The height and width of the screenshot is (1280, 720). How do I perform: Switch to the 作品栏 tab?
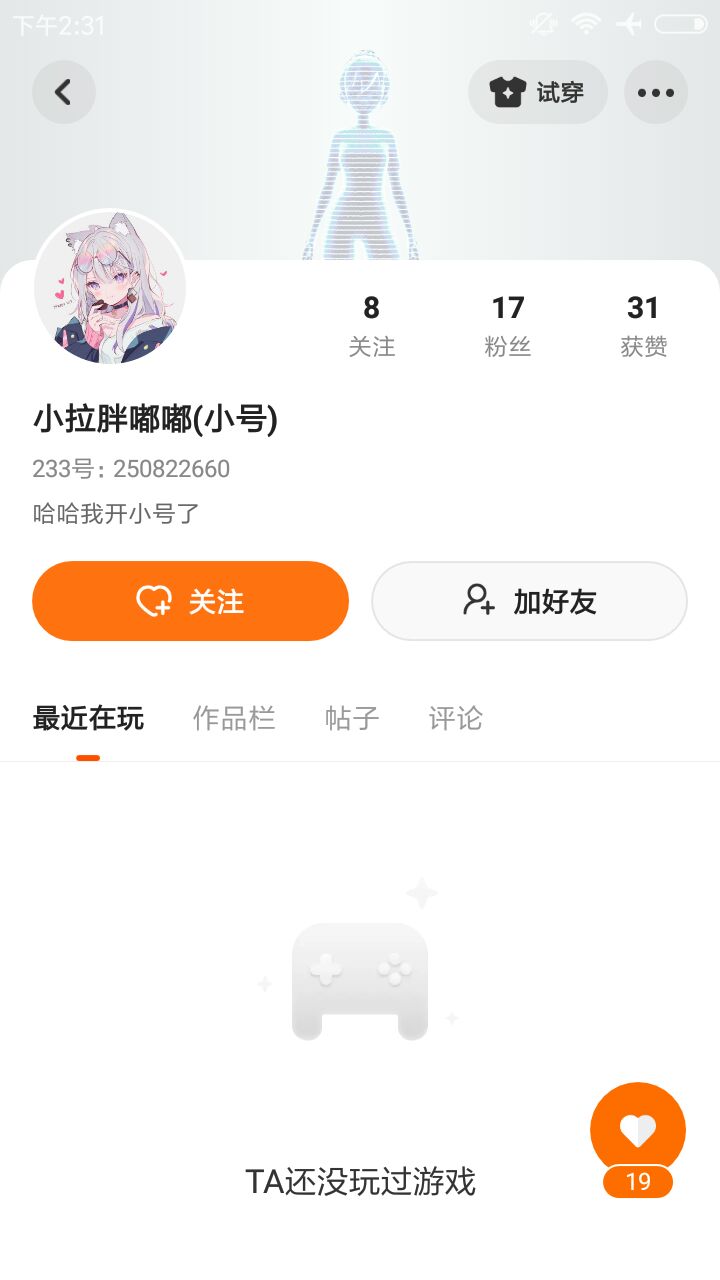click(x=234, y=718)
